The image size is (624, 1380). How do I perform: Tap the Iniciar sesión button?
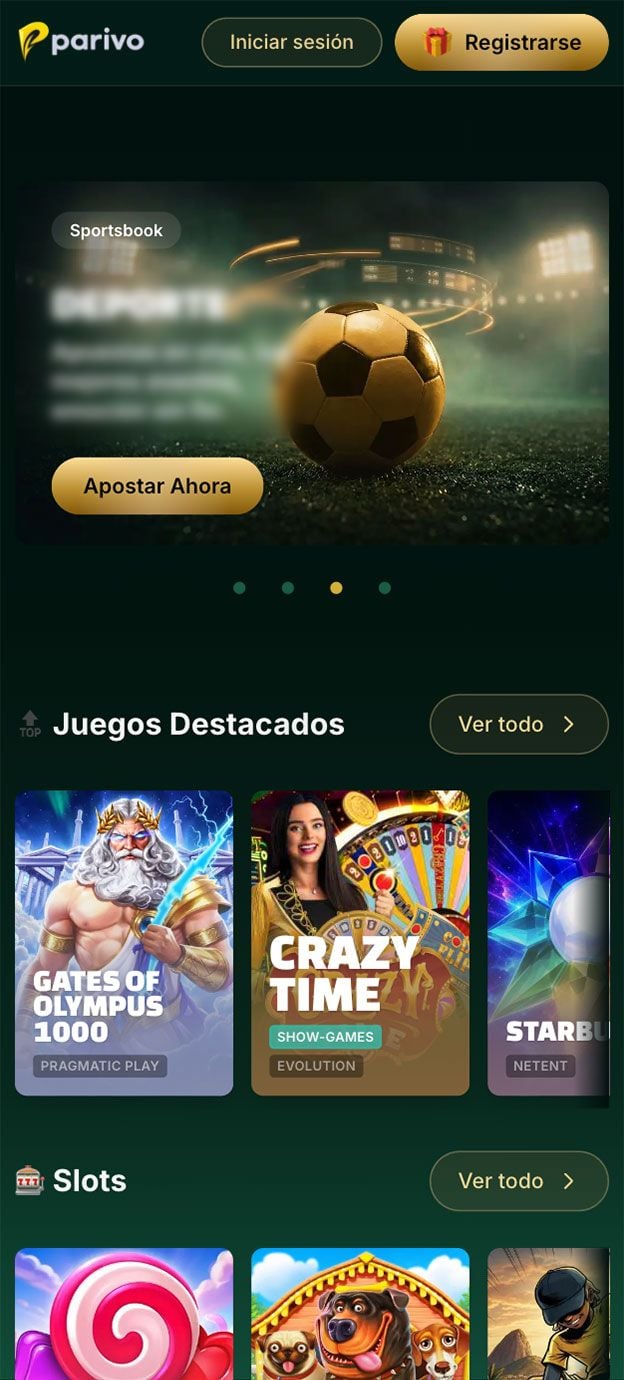click(x=292, y=42)
